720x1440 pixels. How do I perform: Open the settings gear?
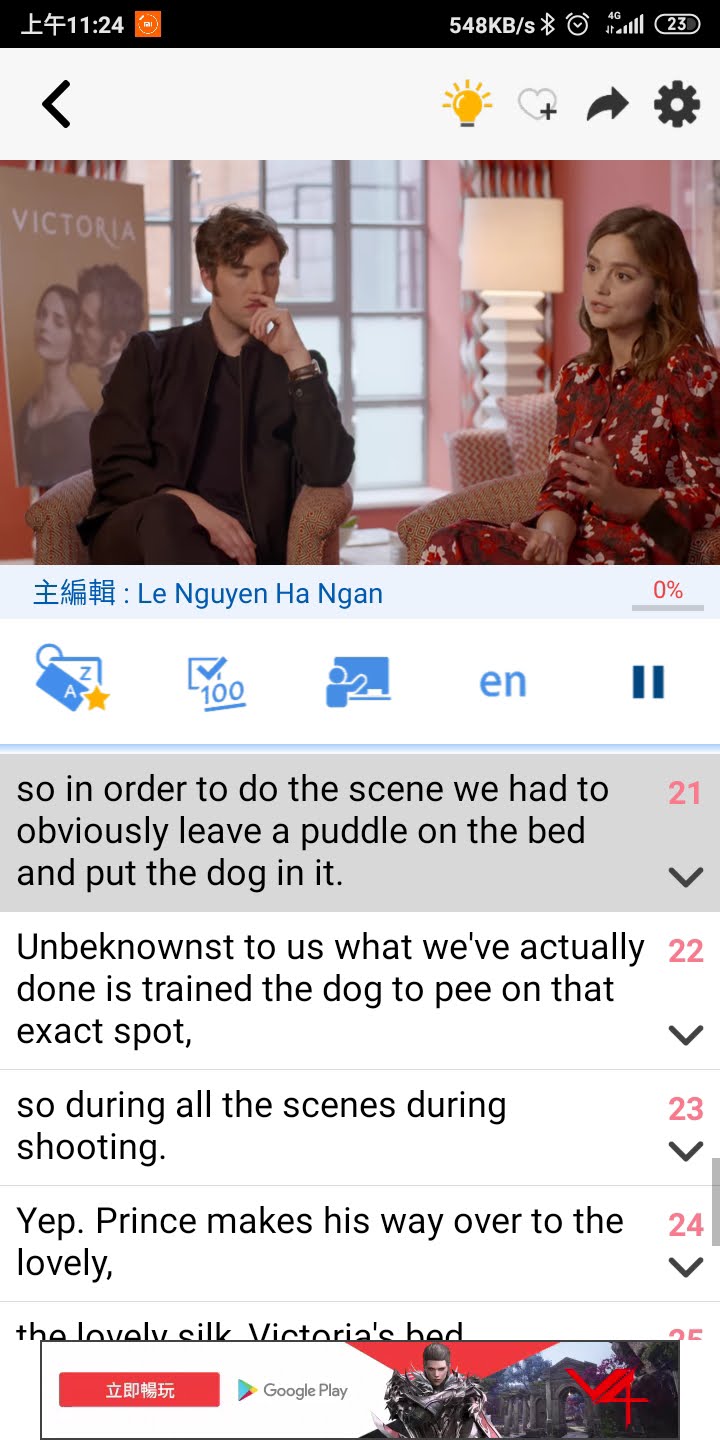pyautogui.click(x=677, y=104)
